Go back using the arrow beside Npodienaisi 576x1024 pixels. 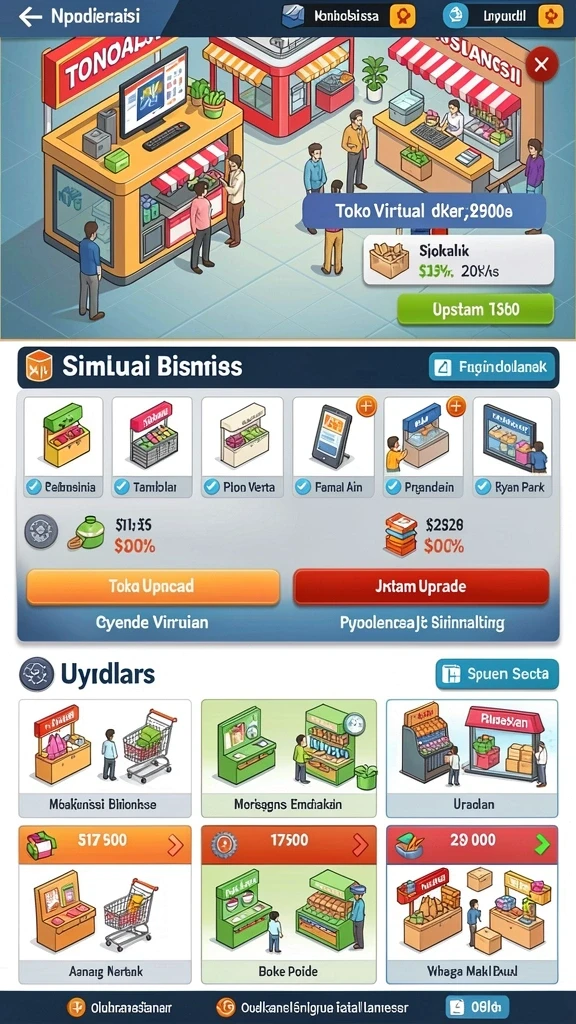(30, 17)
